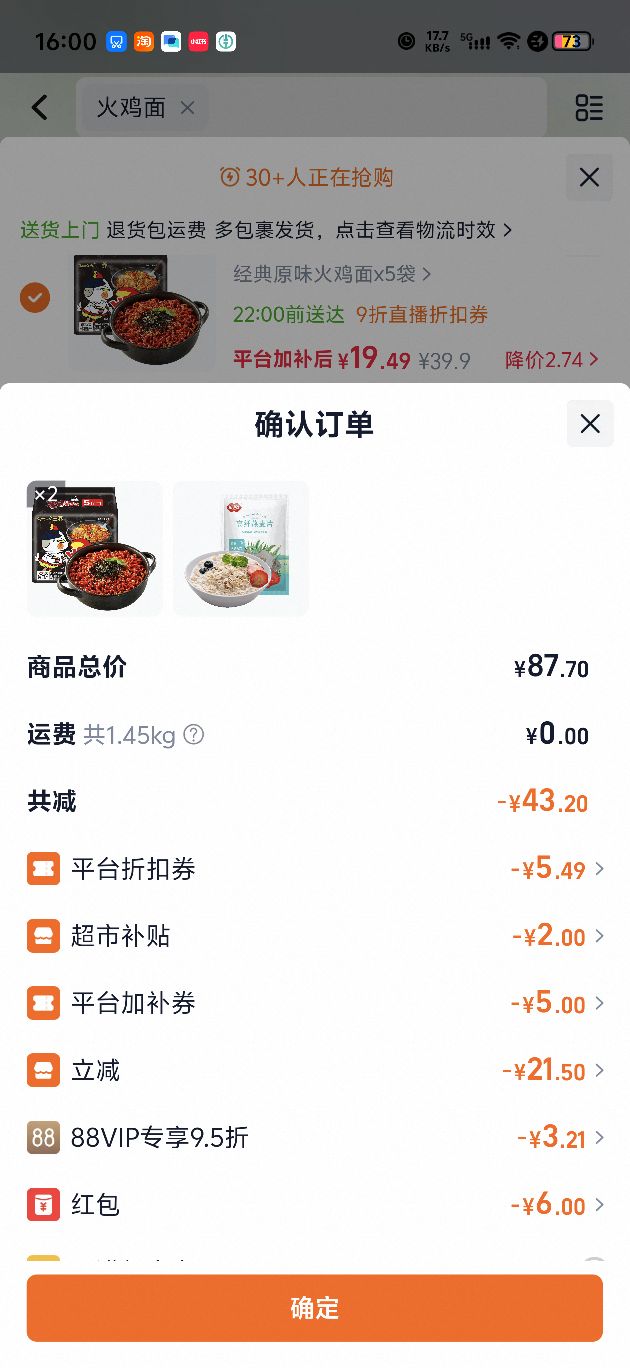Screen dimensions: 630x1368
Task: Open the oatmeal product thumbnail
Action: [241, 548]
